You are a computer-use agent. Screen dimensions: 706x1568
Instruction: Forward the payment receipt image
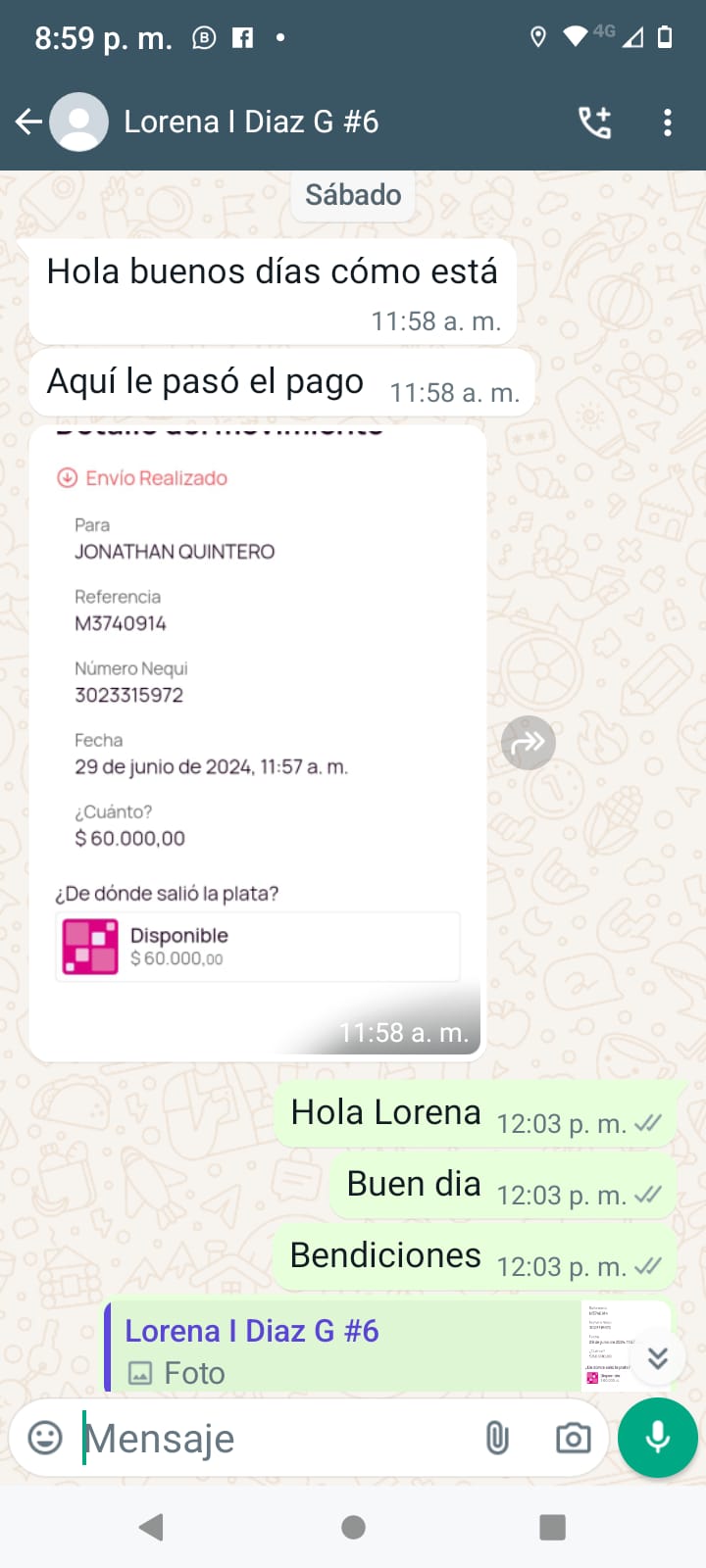(x=529, y=742)
